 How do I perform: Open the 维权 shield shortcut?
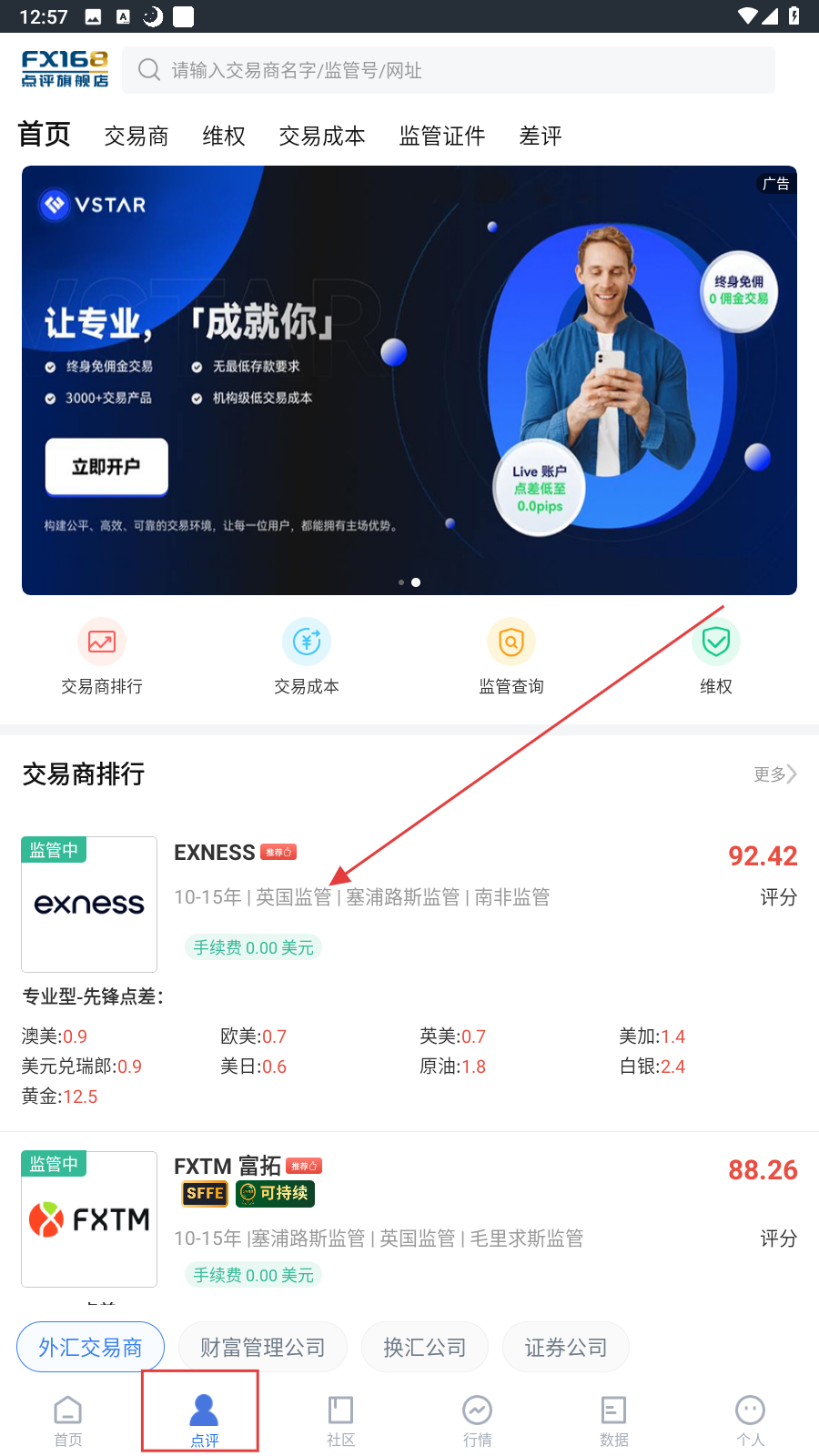[716, 656]
